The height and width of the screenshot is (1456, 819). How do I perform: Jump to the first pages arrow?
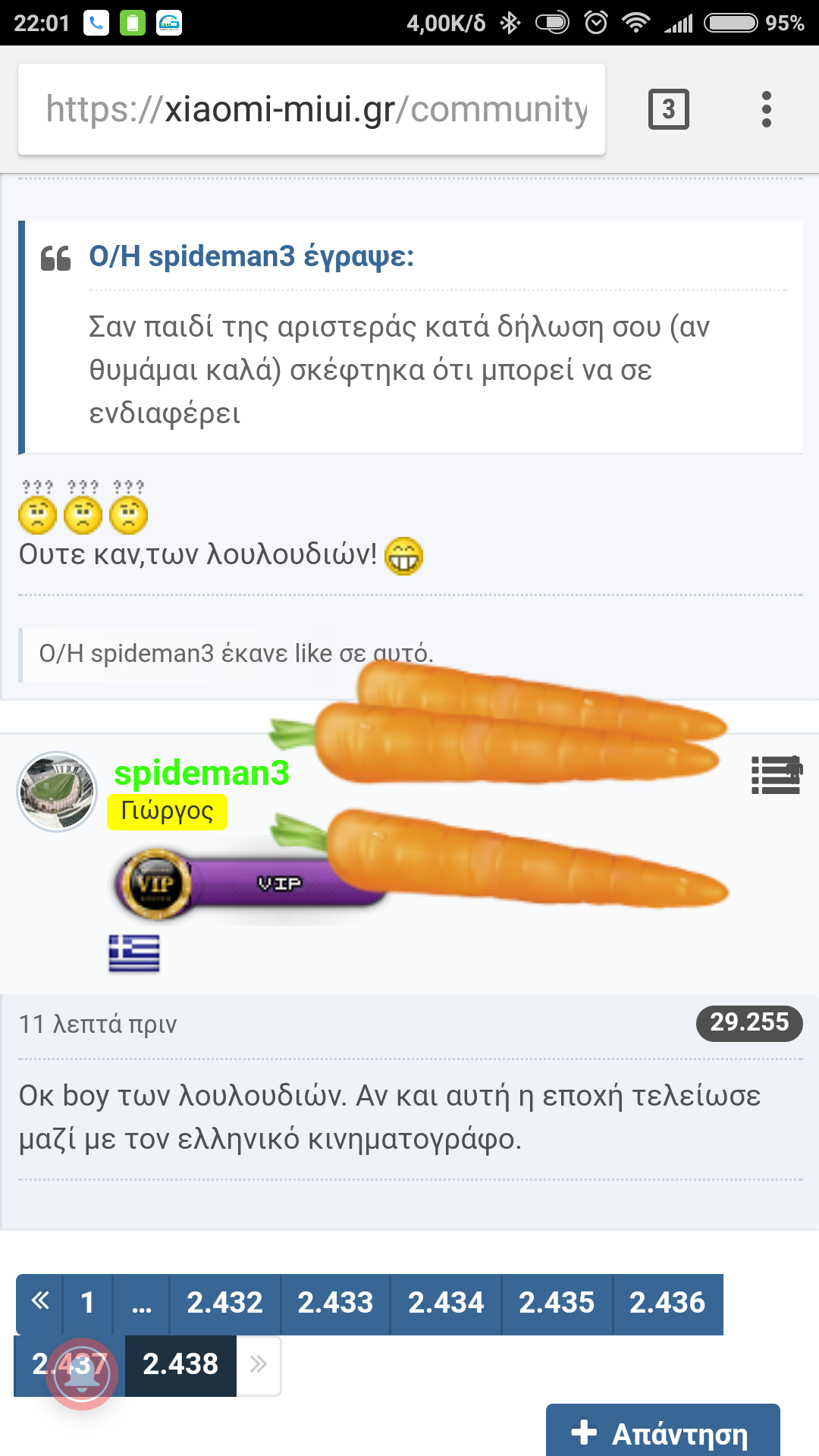(40, 1302)
